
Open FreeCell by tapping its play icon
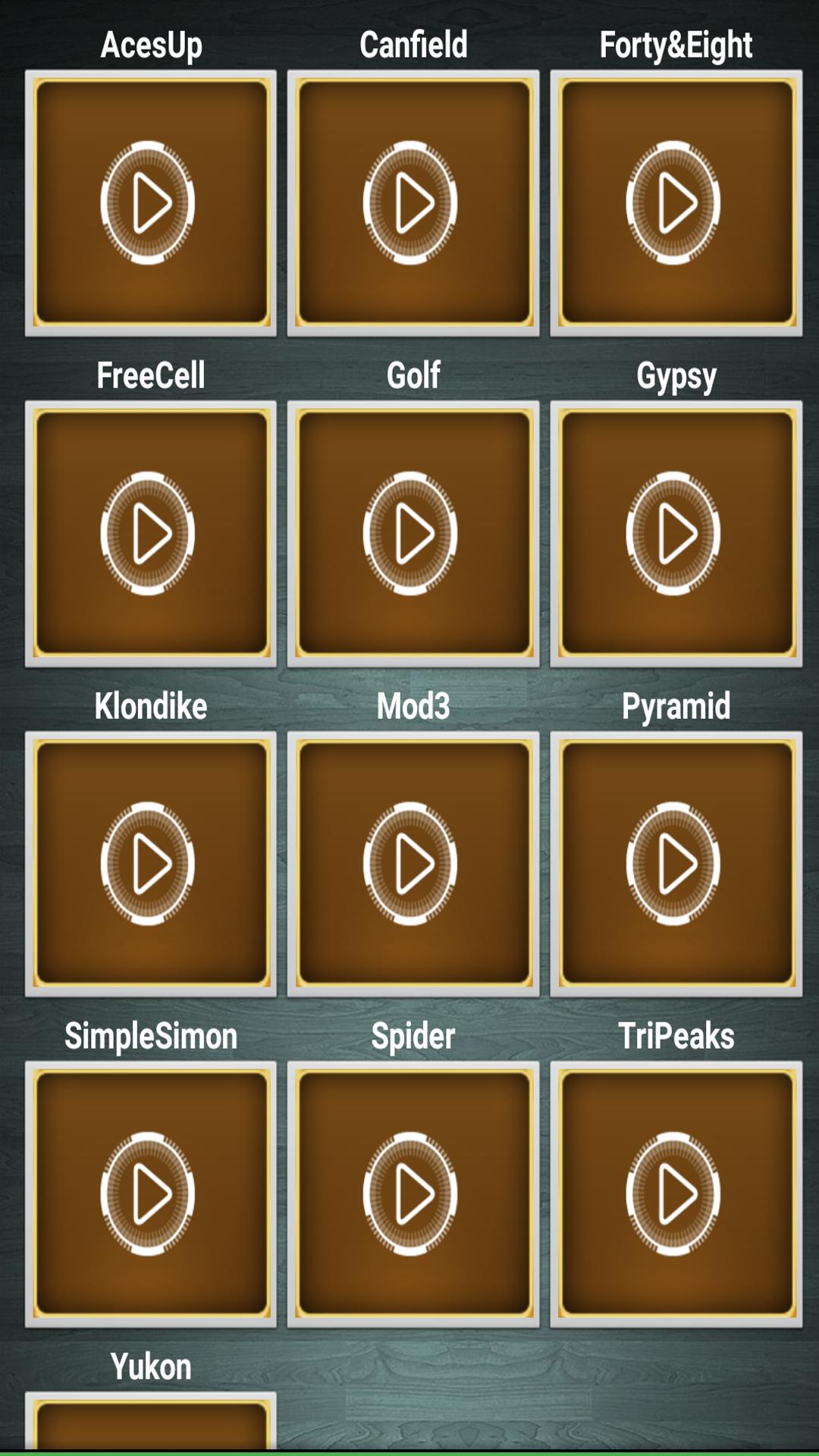(x=151, y=532)
